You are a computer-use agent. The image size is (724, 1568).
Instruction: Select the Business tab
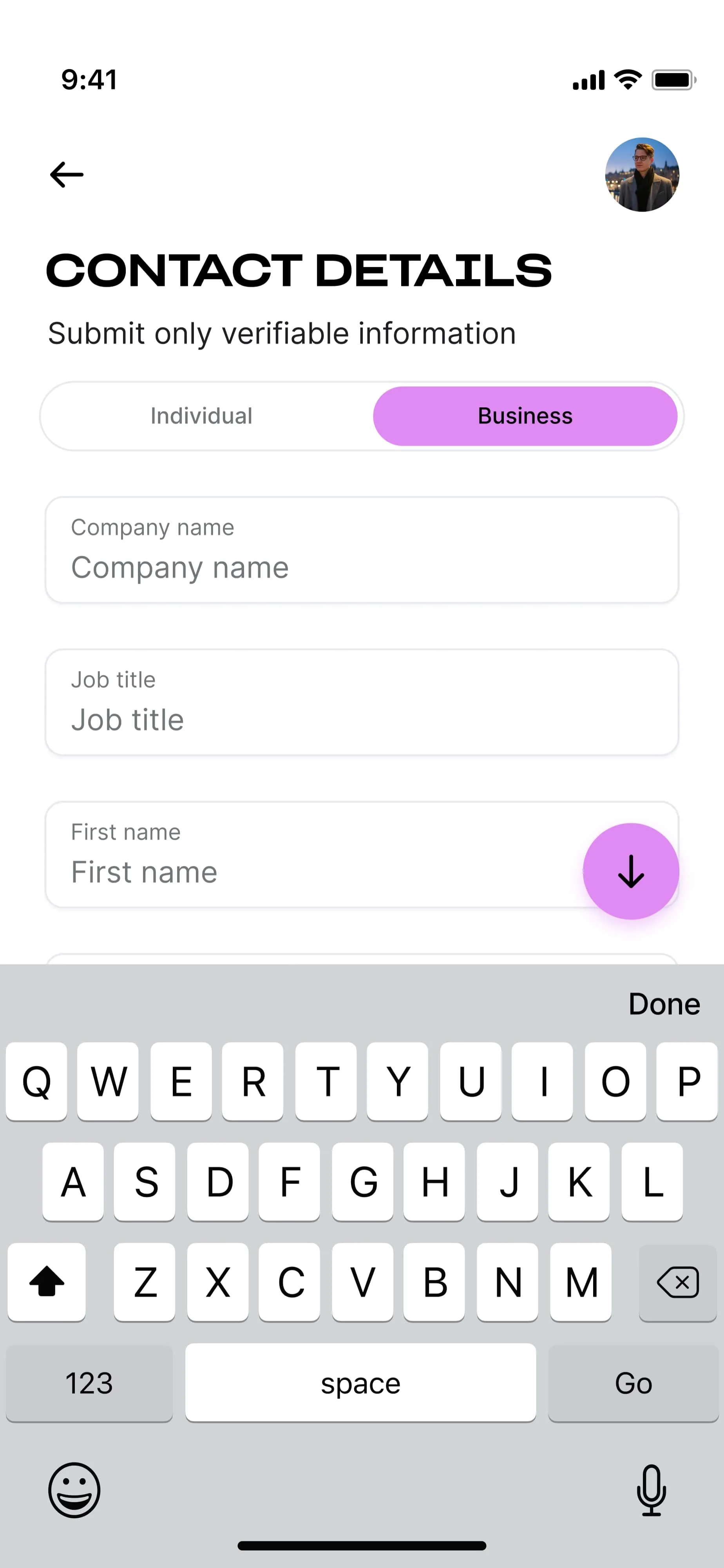click(525, 416)
